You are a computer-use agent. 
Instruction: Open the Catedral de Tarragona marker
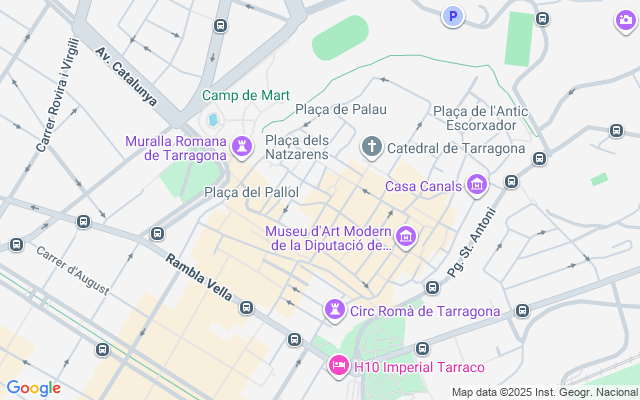click(x=371, y=148)
